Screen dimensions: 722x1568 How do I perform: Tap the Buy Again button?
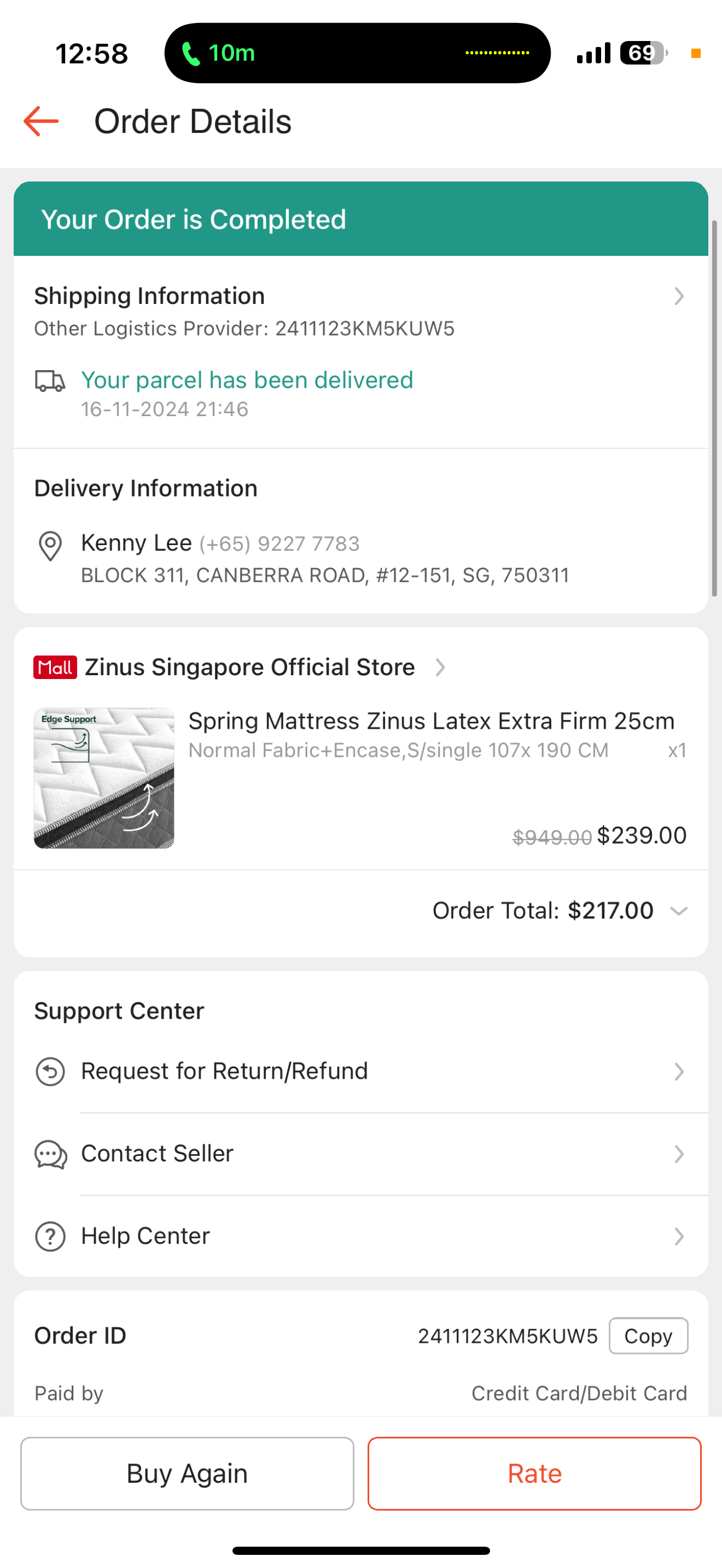[188, 1473]
